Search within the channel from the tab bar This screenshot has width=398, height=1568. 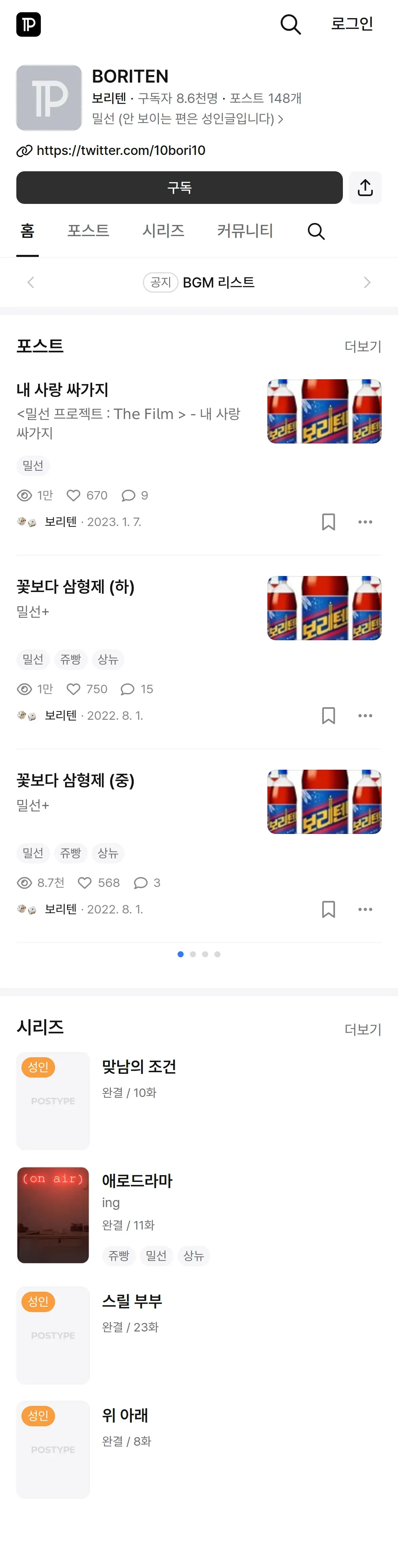pyautogui.click(x=316, y=231)
